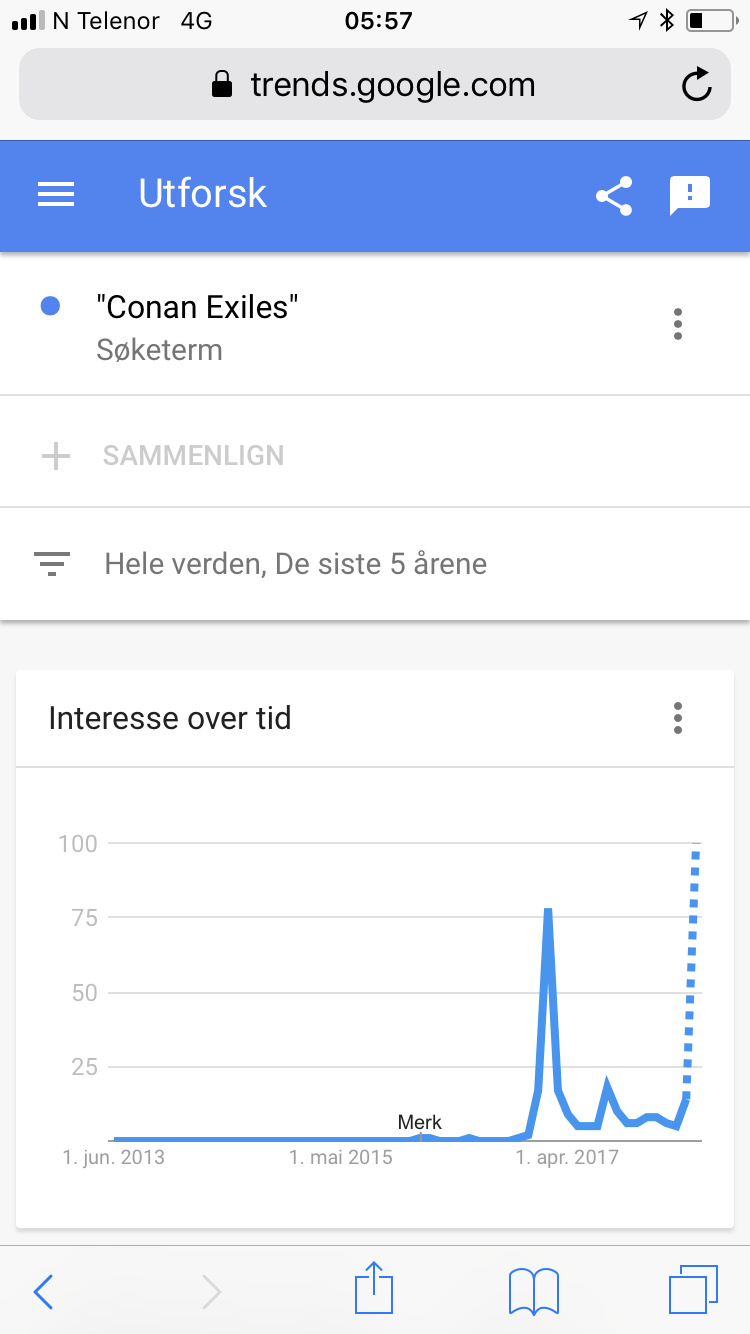The width and height of the screenshot is (750, 1334).
Task: Share this Trends exploration
Action: (x=614, y=195)
